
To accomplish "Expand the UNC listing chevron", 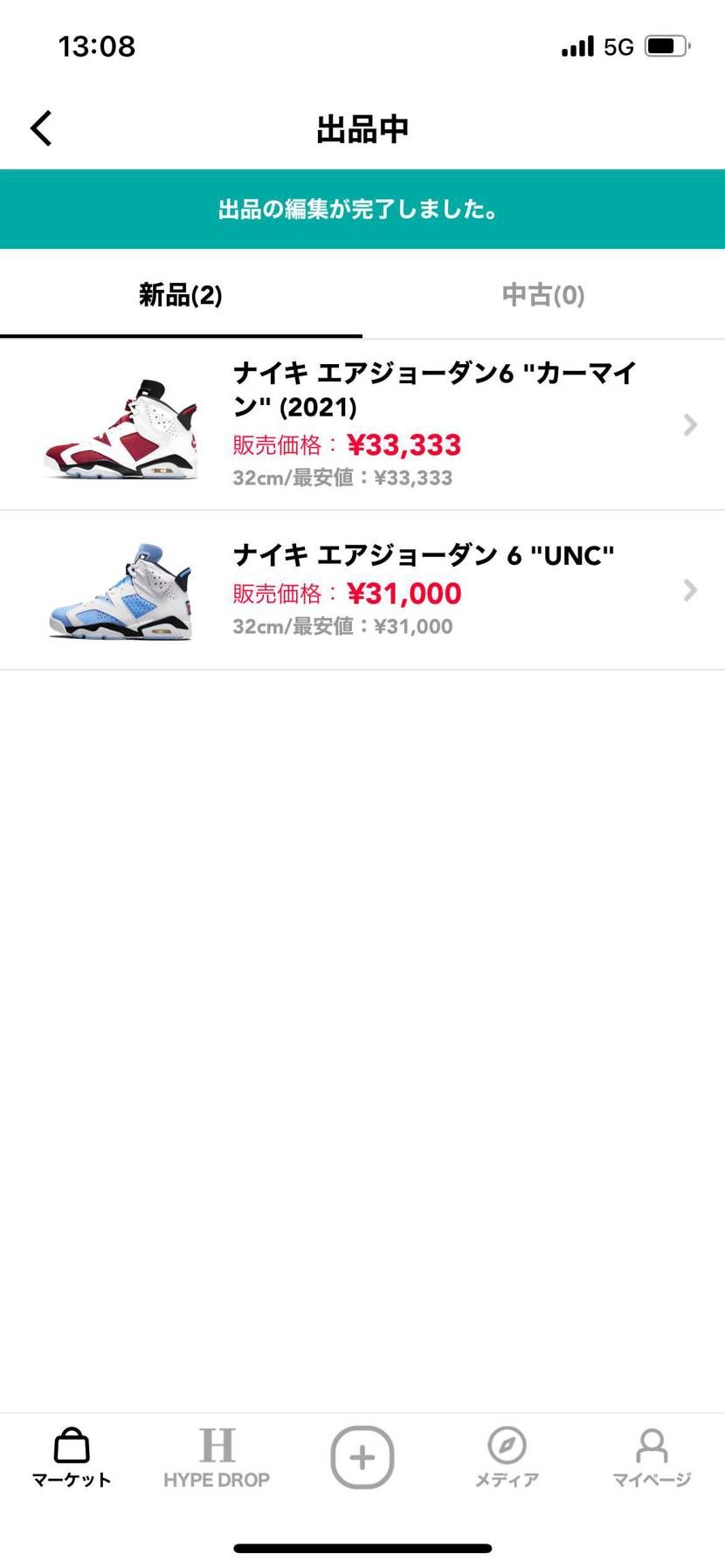I will tap(689, 590).
